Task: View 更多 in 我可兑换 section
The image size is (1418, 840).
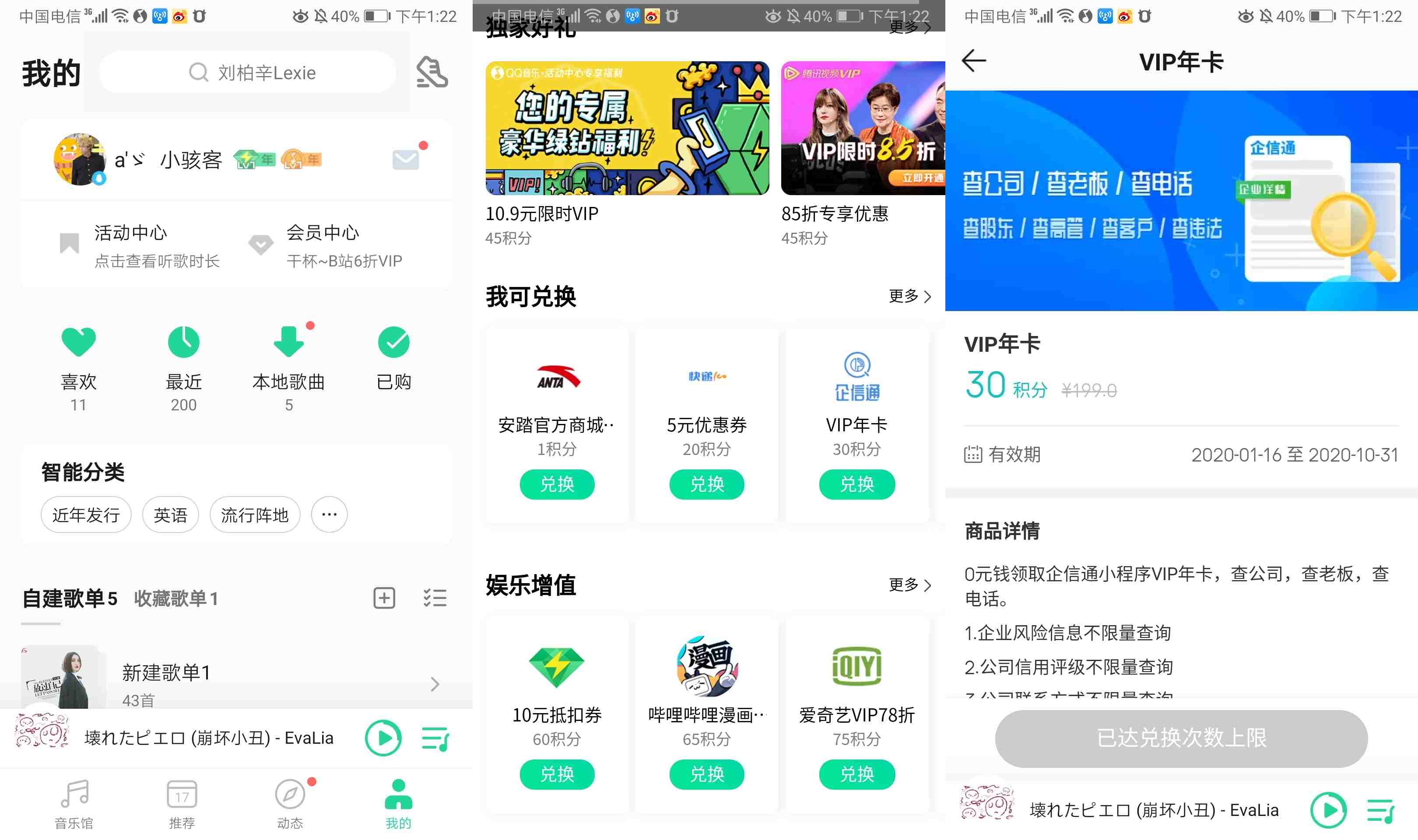Action: coord(909,296)
